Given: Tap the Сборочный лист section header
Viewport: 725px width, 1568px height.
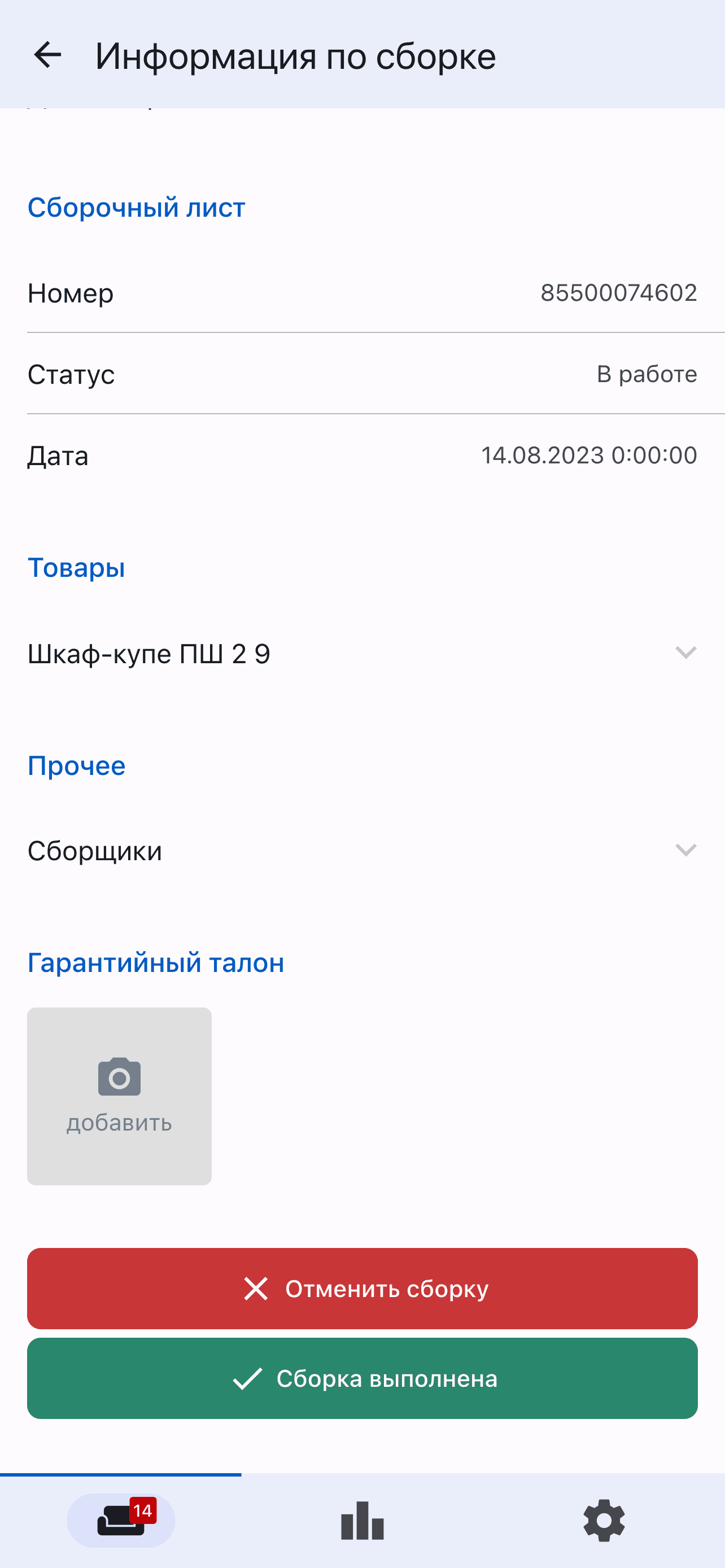Looking at the screenshot, I should coord(135,208).
